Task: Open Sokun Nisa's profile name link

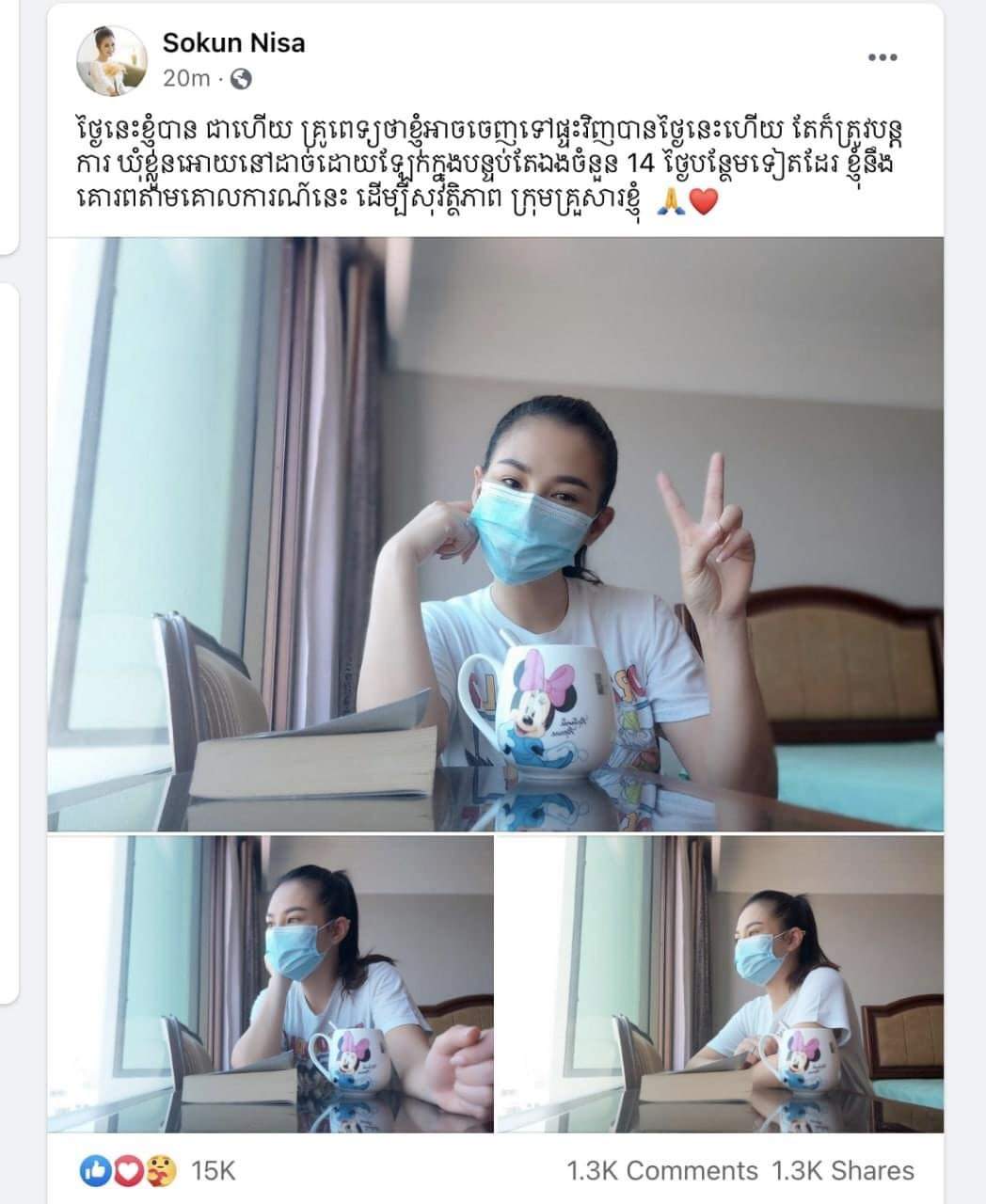Action: [x=233, y=42]
